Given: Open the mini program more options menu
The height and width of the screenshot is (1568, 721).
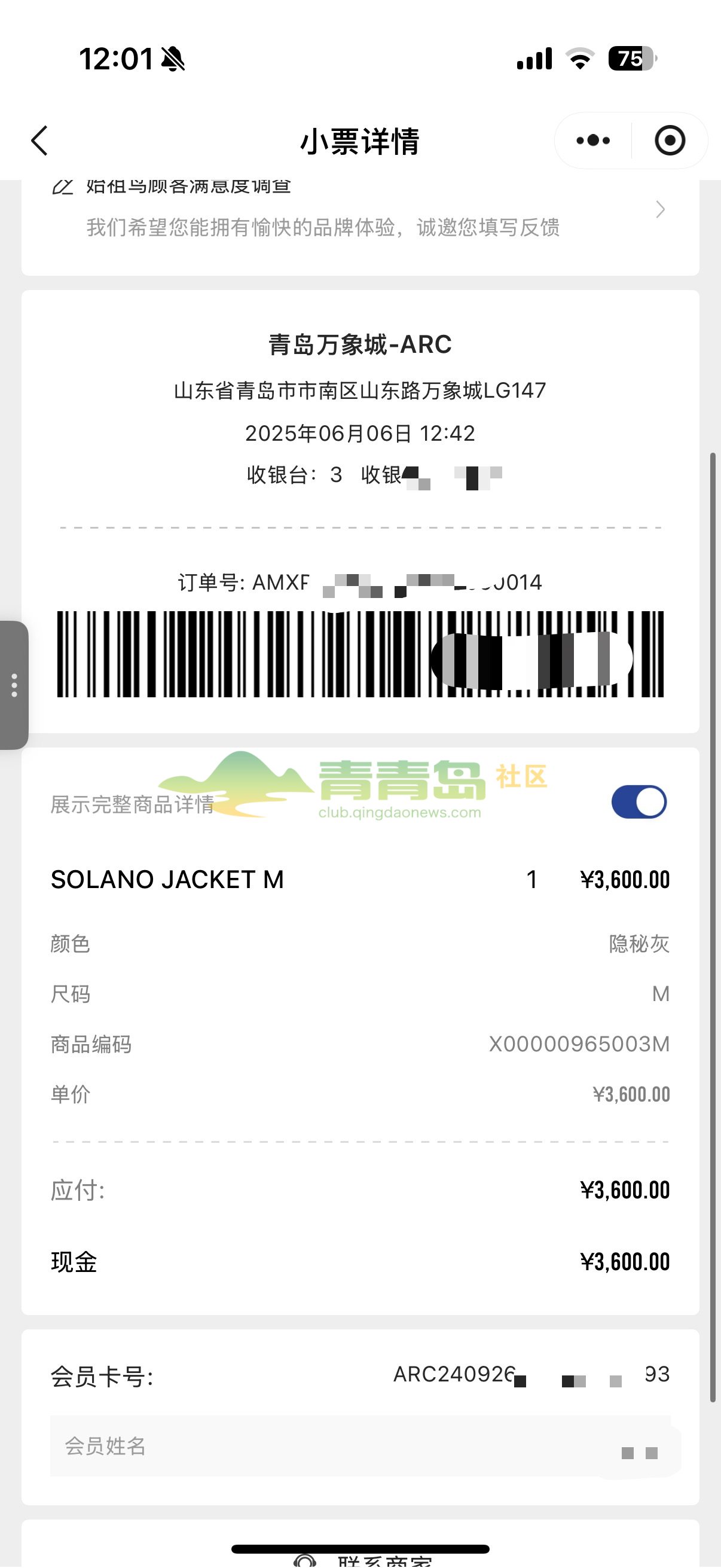Looking at the screenshot, I should 593,141.
